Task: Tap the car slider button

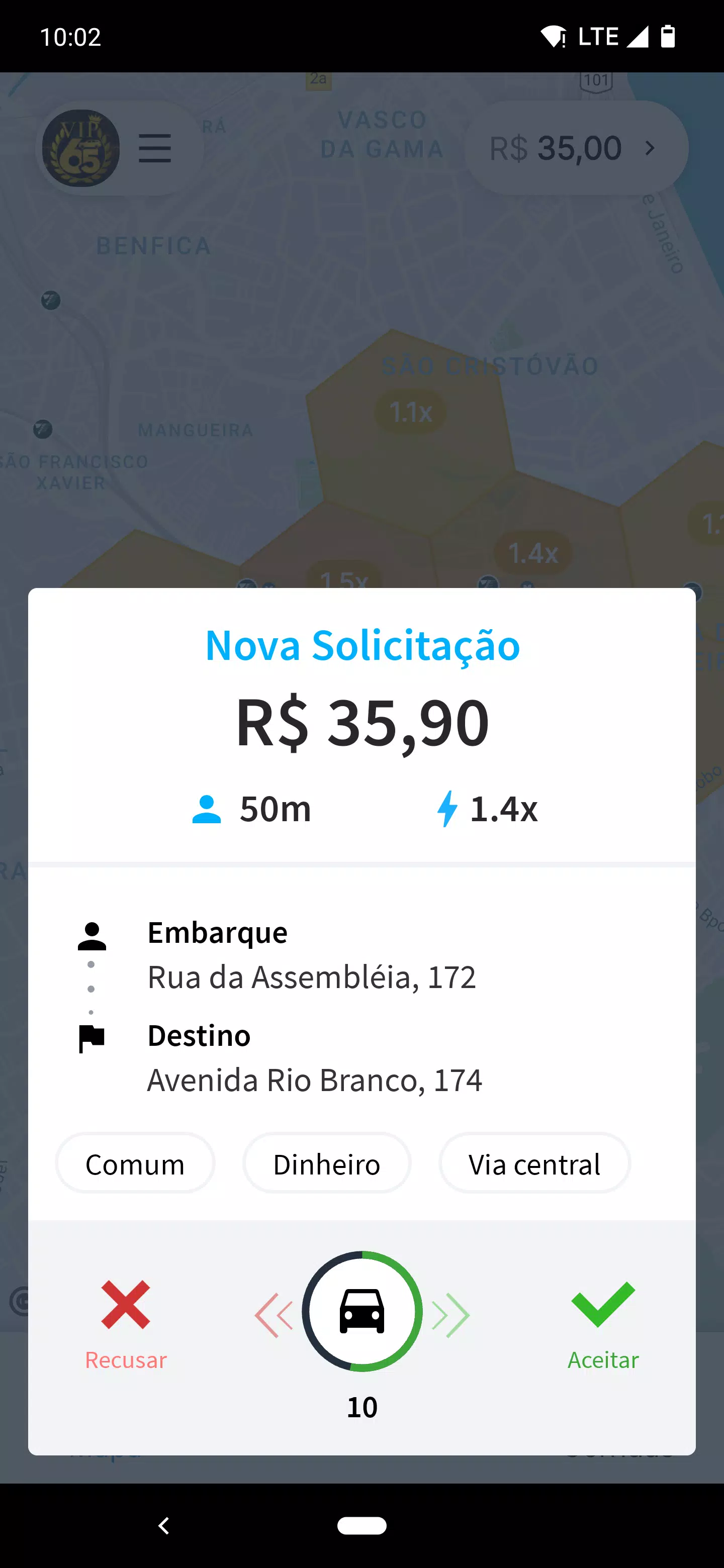Action: click(x=361, y=1311)
